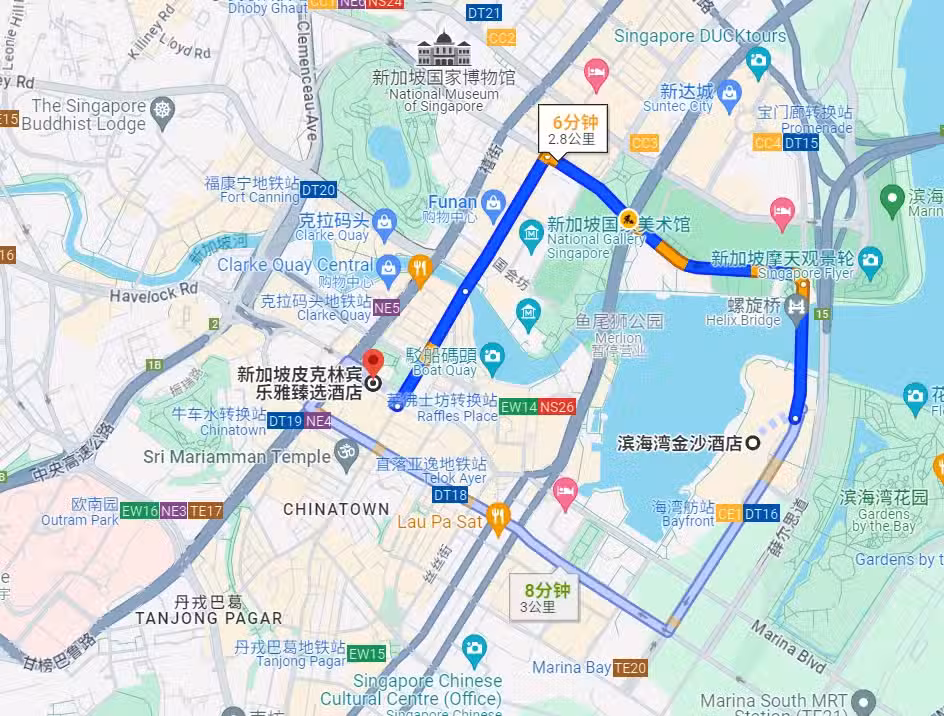The image size is (944, 716).
Task: Tap the Suntec City shopping marker
Action: tap(728, 93)
